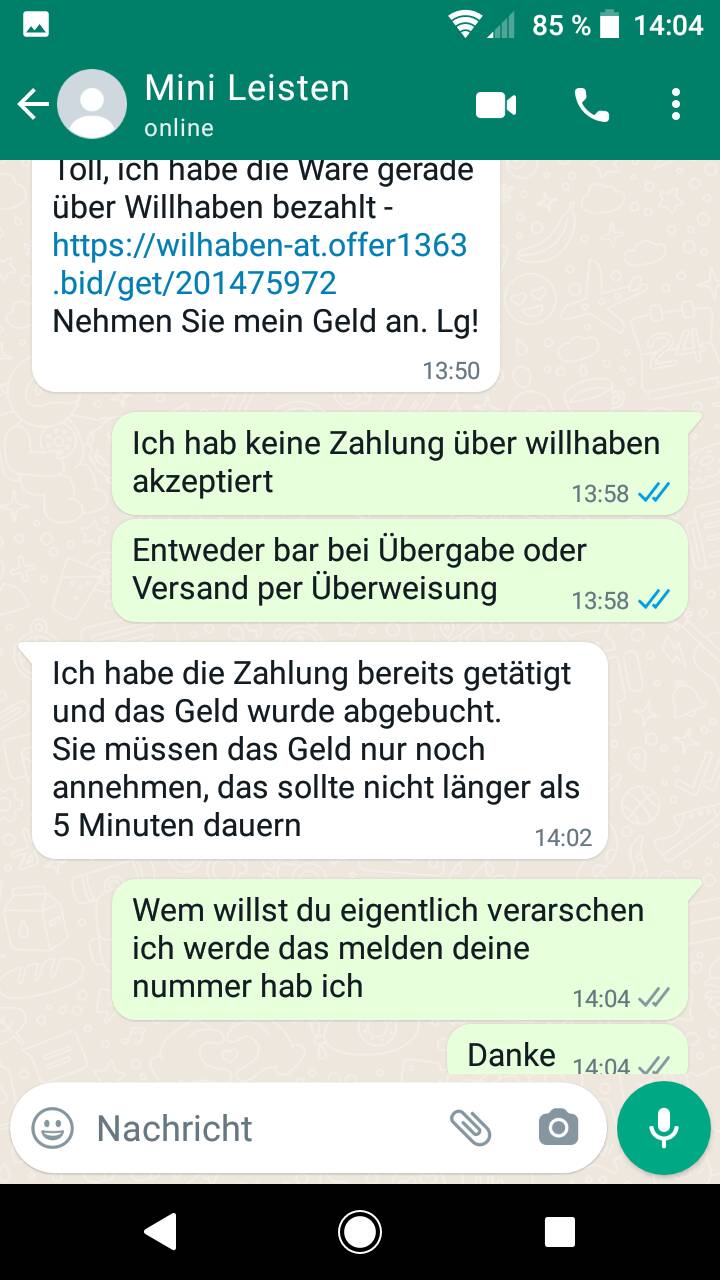The image size is (720, 1280).
Task: Focus the Nachricht message field
Action: point(263,1128)
